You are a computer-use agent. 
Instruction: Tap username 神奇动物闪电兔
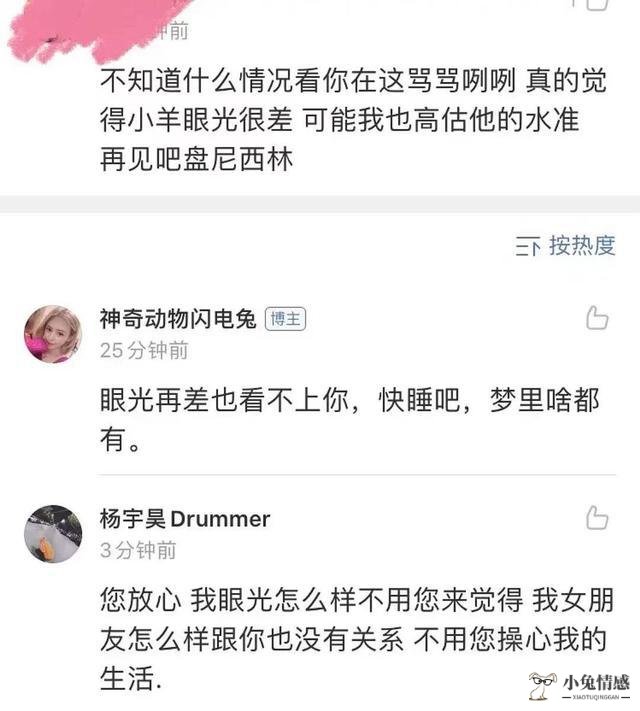tap(177, 319)
